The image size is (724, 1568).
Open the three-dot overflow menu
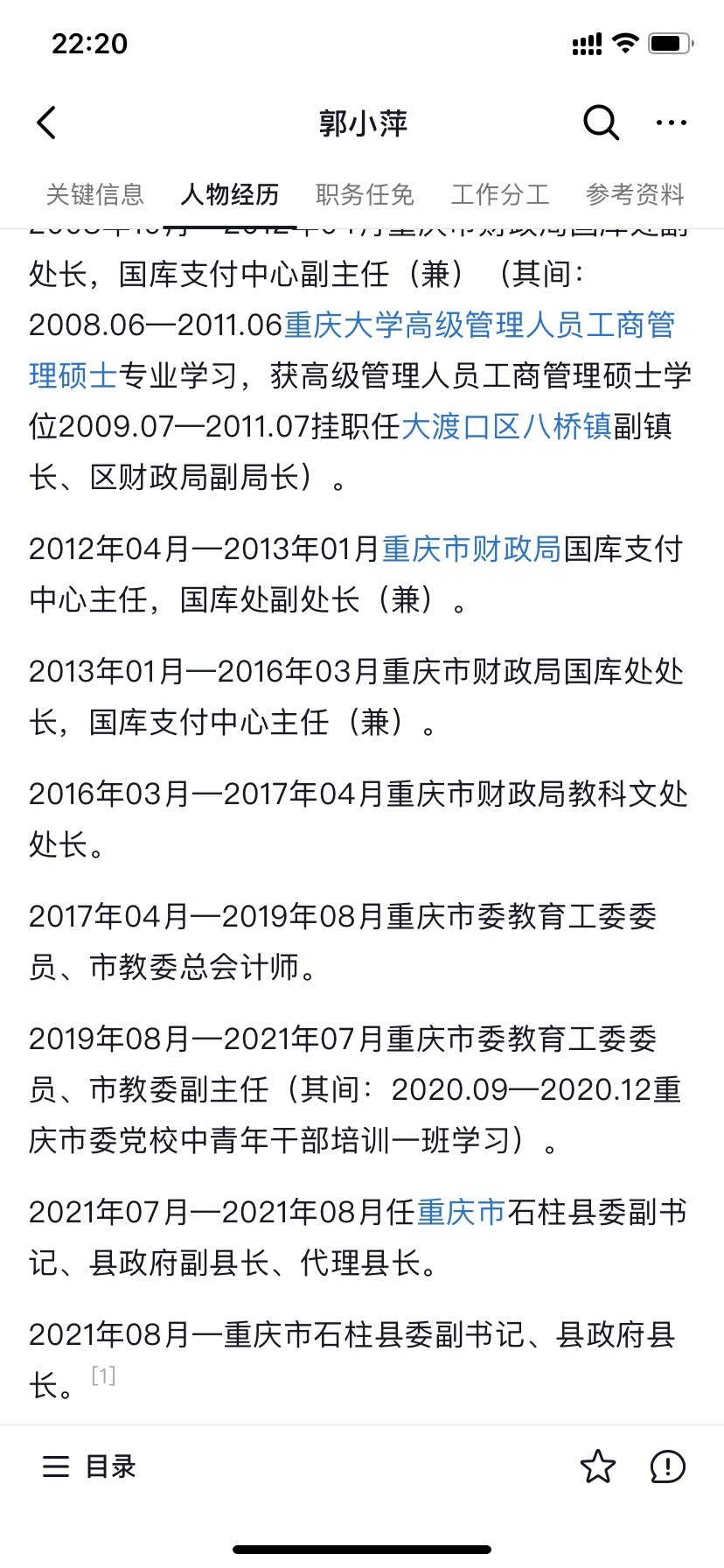pyautogui.click(x=671, y=122)
